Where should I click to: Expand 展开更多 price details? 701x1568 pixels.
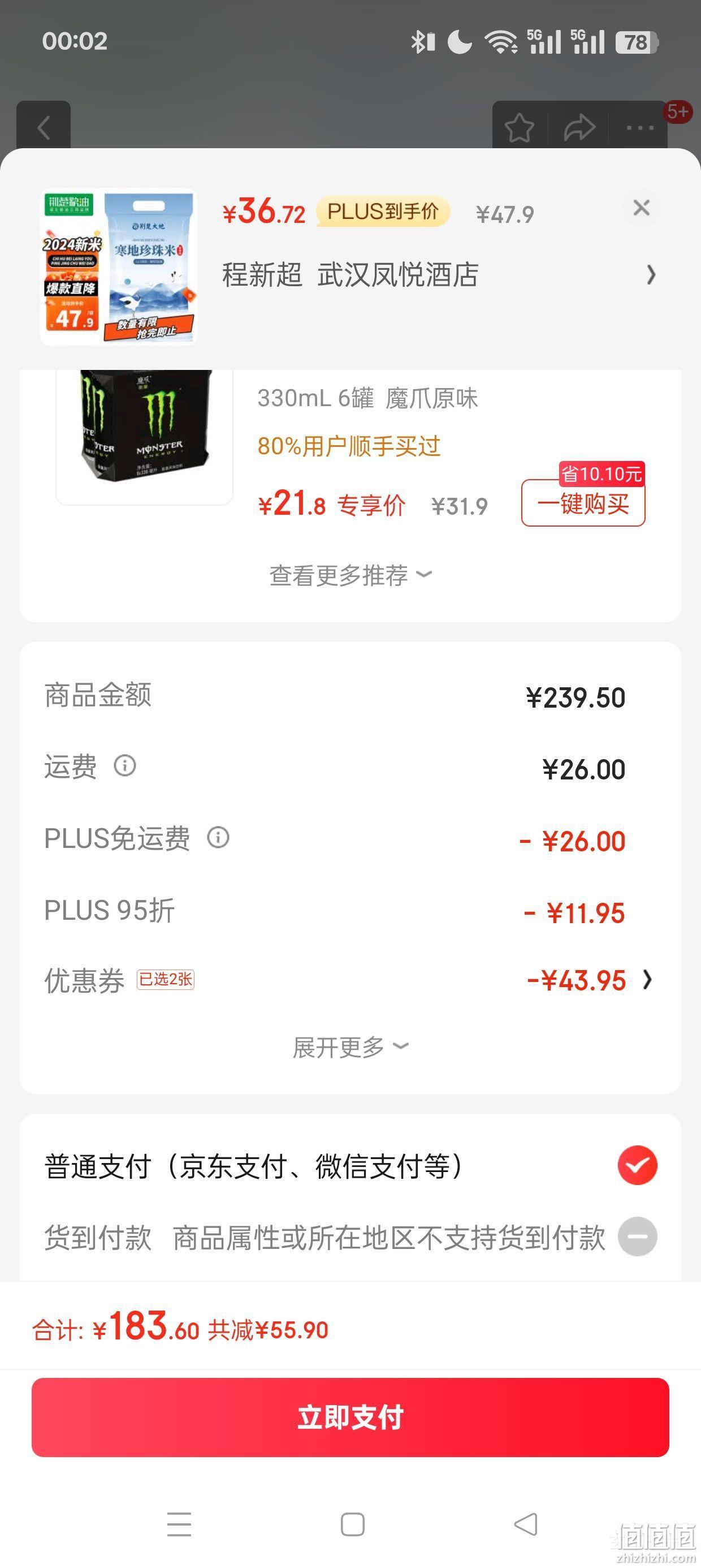click(x=350, y=1048)
